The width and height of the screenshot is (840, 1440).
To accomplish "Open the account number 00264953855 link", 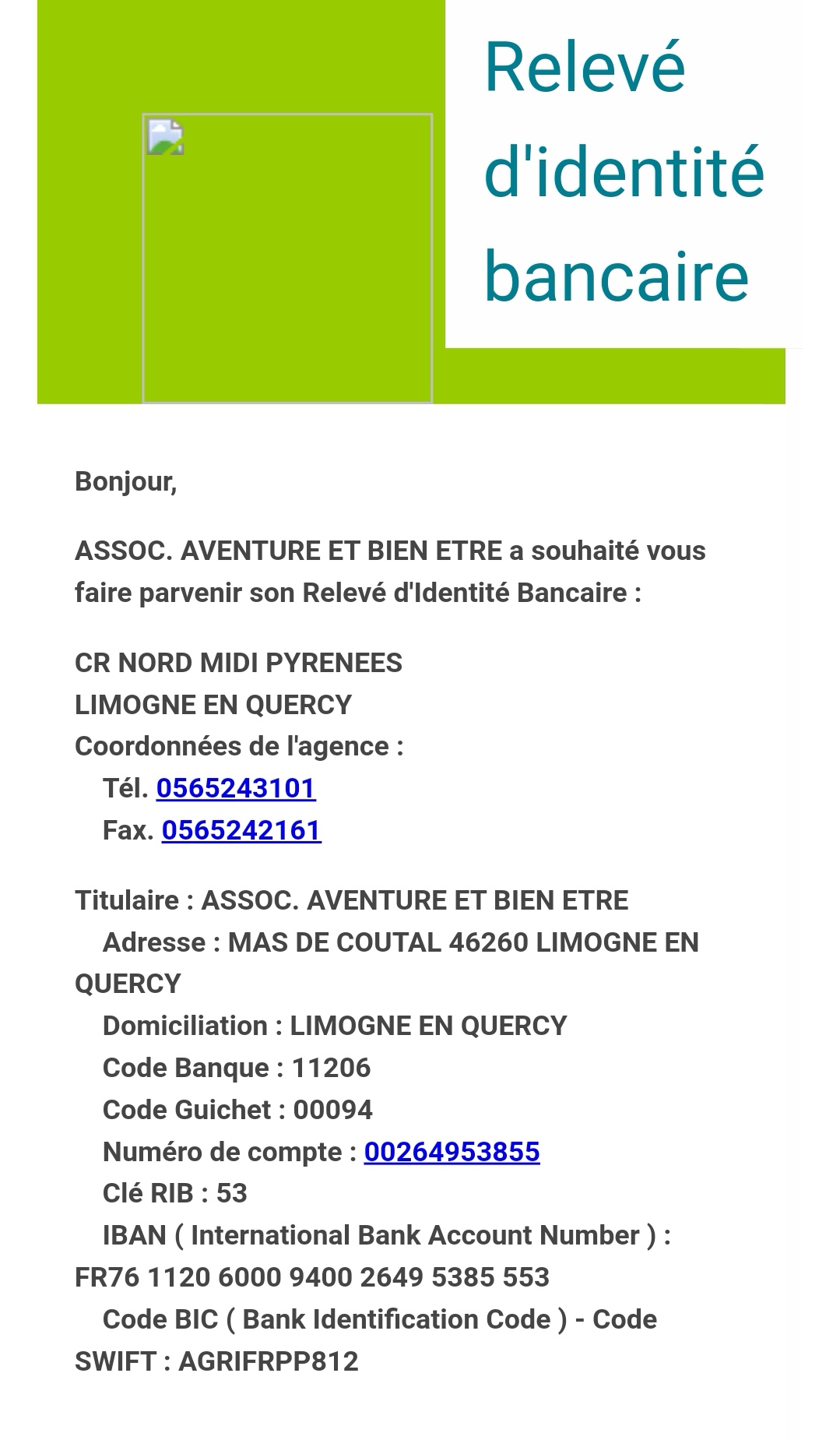I will [452, 1151].
